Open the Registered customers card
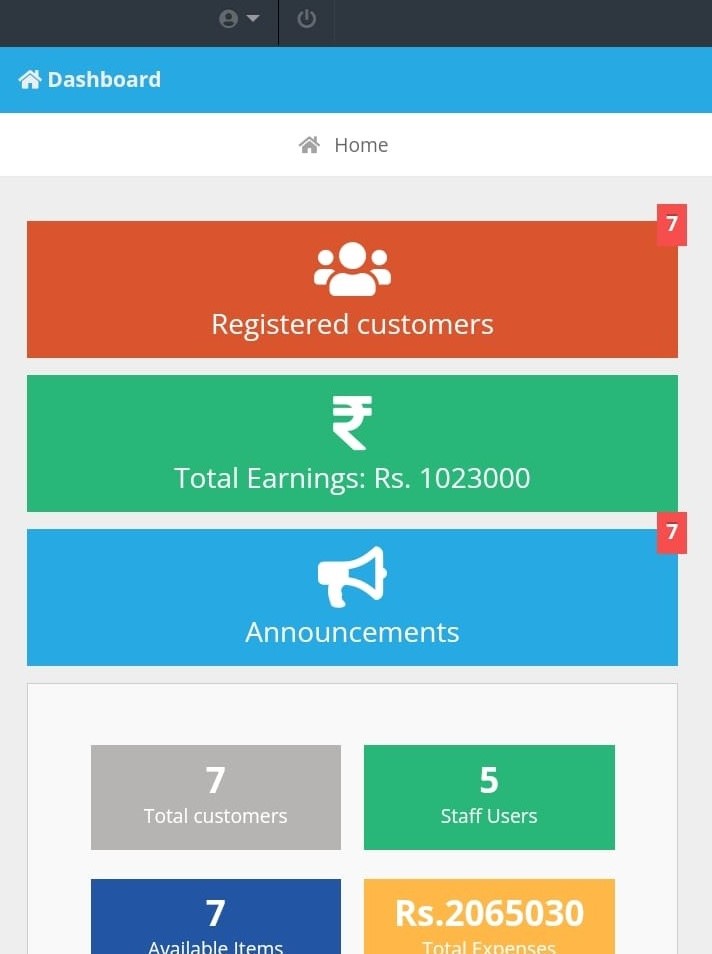The height and width of the screenshot is (954, 712). coord(352,290)
